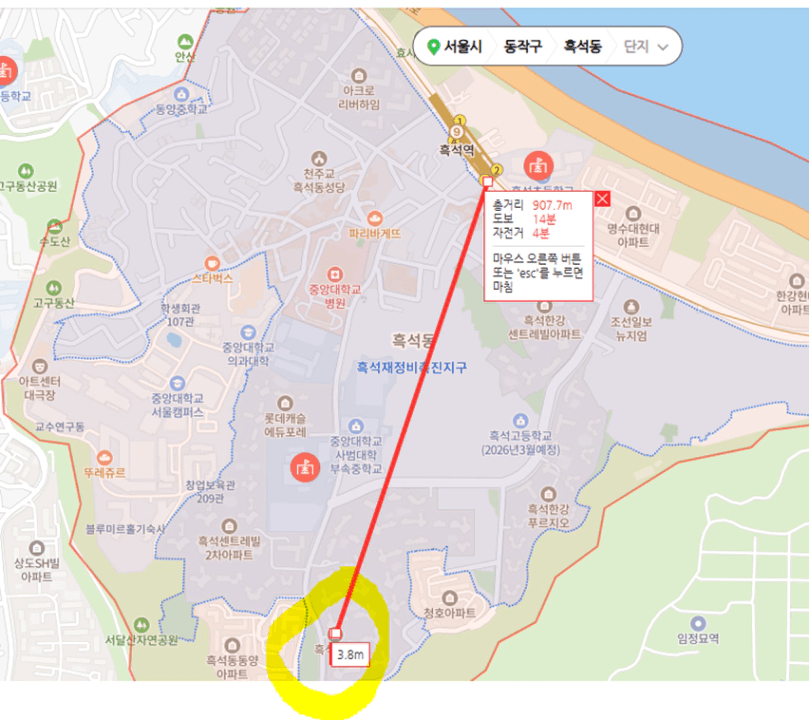Image resolution: width=809 pixels, height=720 pixels.
Task: Open the 중앙대학교 병원 map marker
Action: 333,272
